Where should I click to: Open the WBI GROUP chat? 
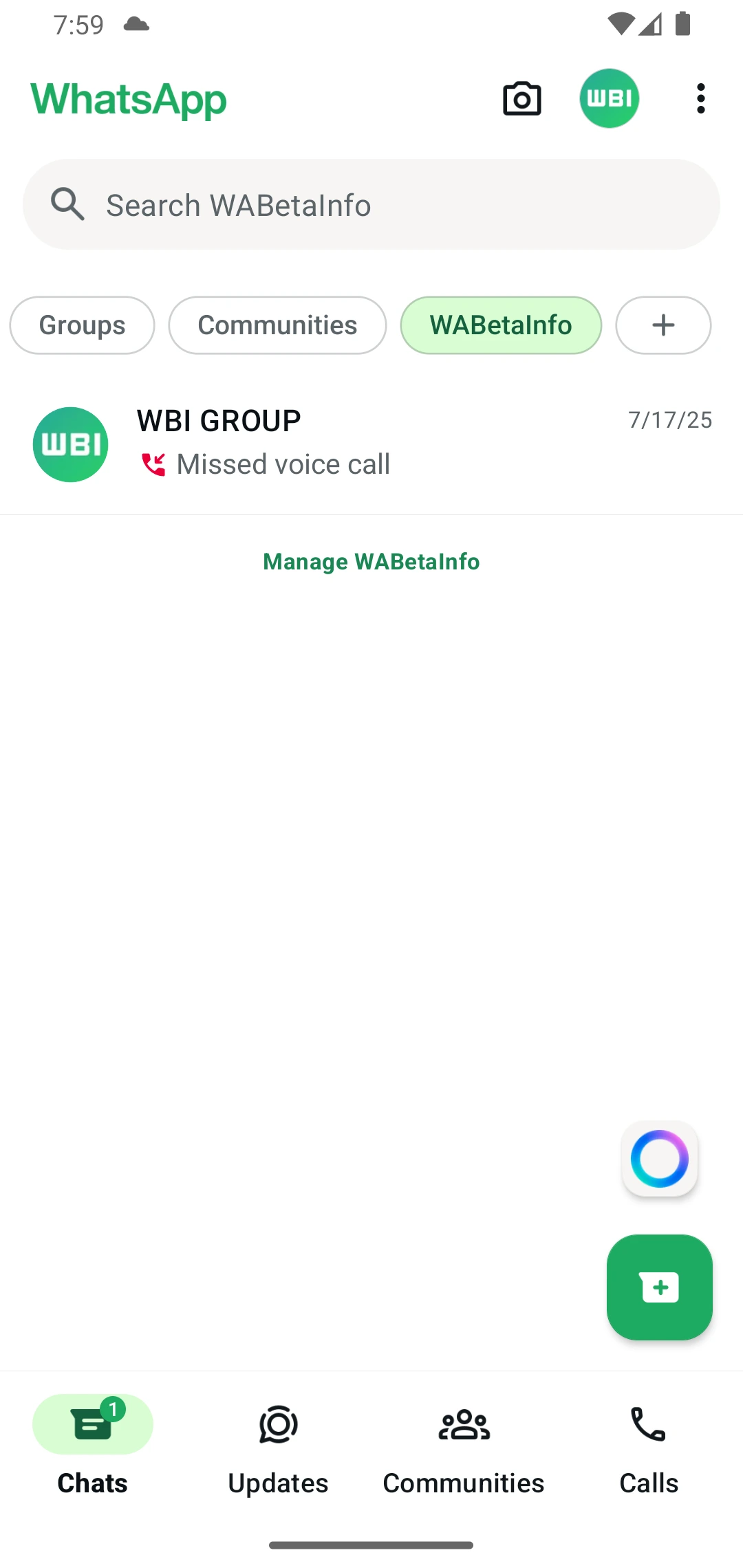[371, 444]
